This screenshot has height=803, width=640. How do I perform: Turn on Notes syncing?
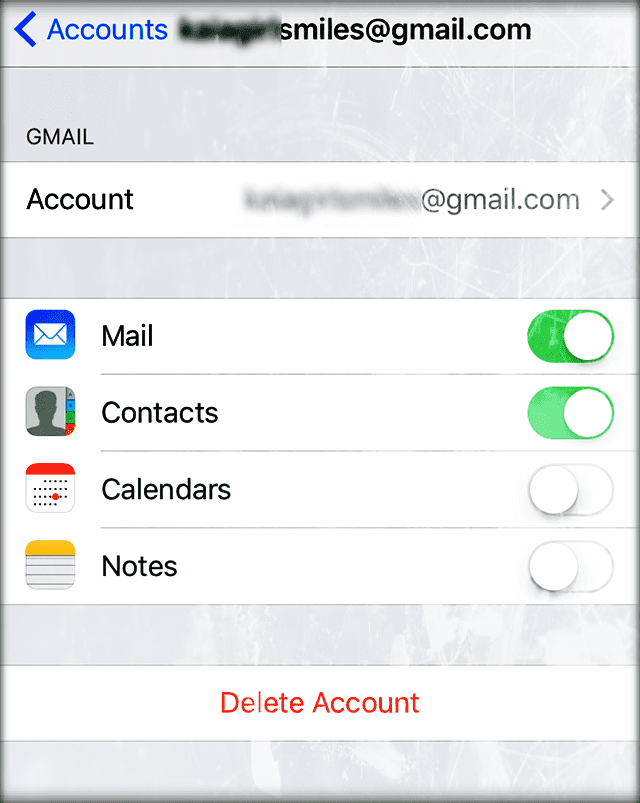tap(569, 567)
